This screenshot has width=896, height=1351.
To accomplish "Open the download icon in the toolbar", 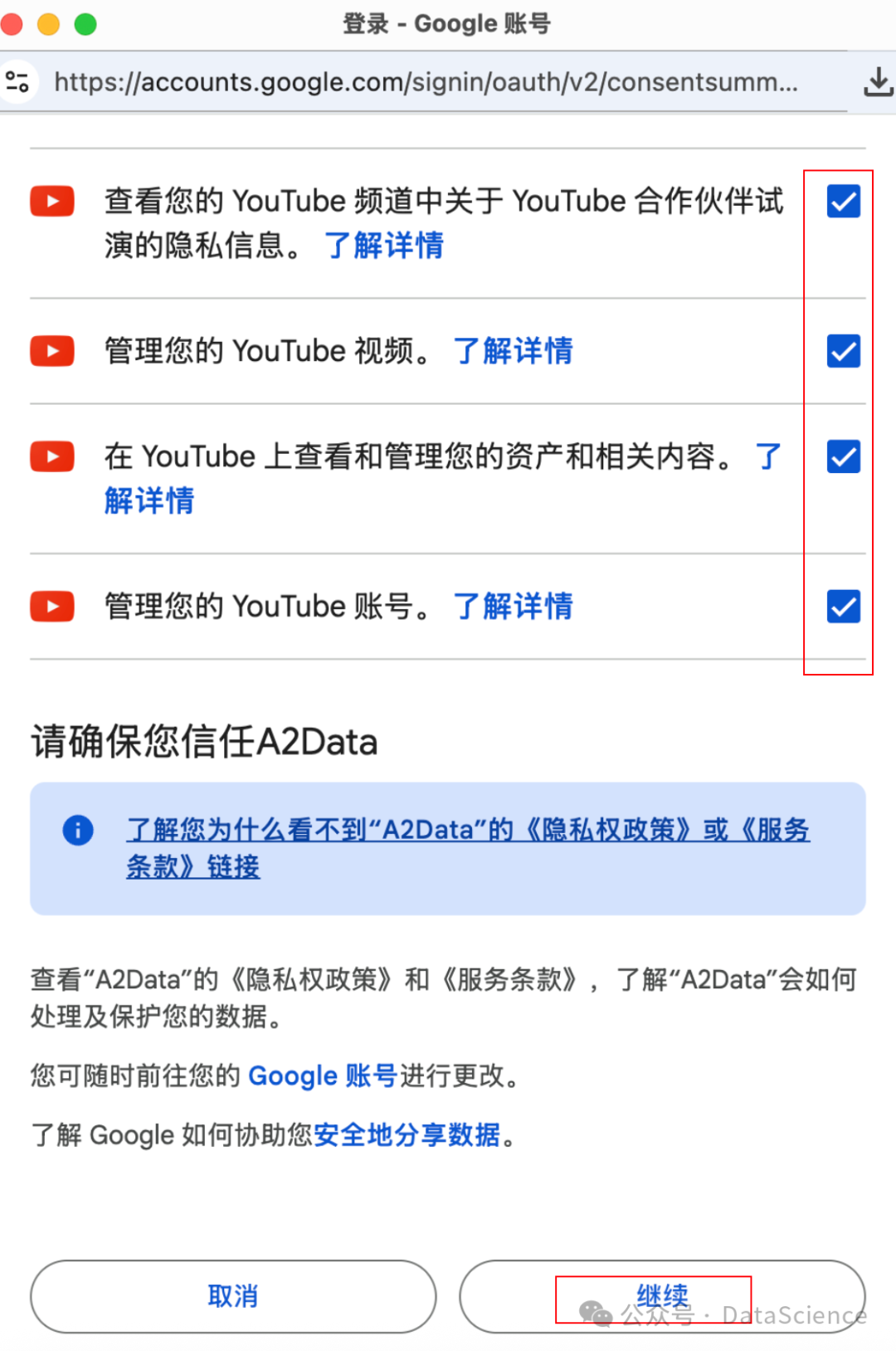I will pos(878,81).
